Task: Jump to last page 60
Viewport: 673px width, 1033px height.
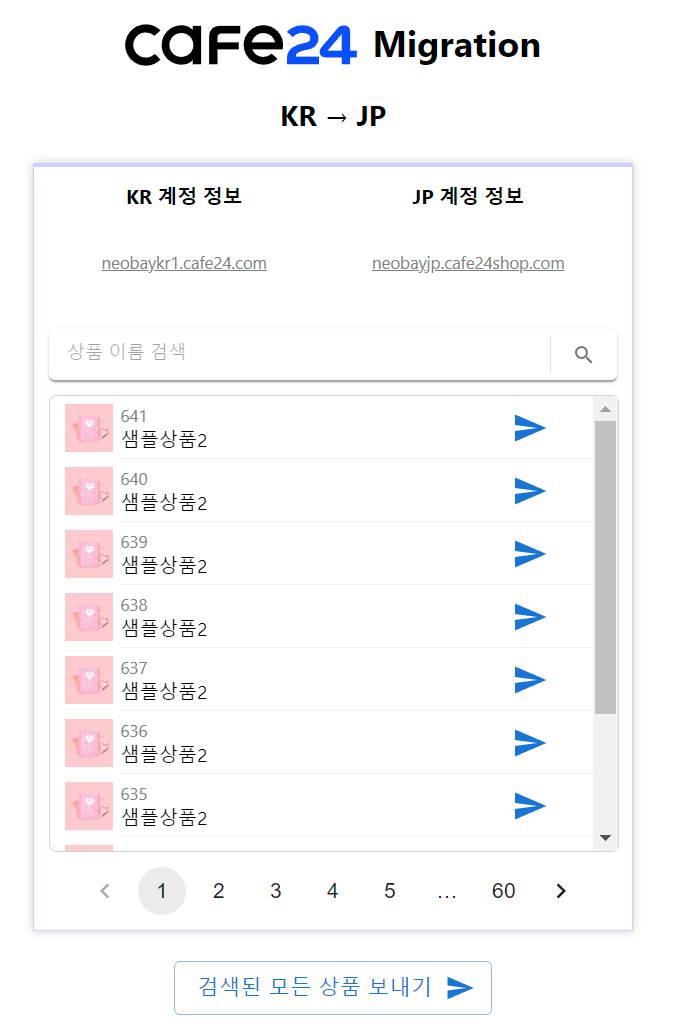Action: click(504, 891)
